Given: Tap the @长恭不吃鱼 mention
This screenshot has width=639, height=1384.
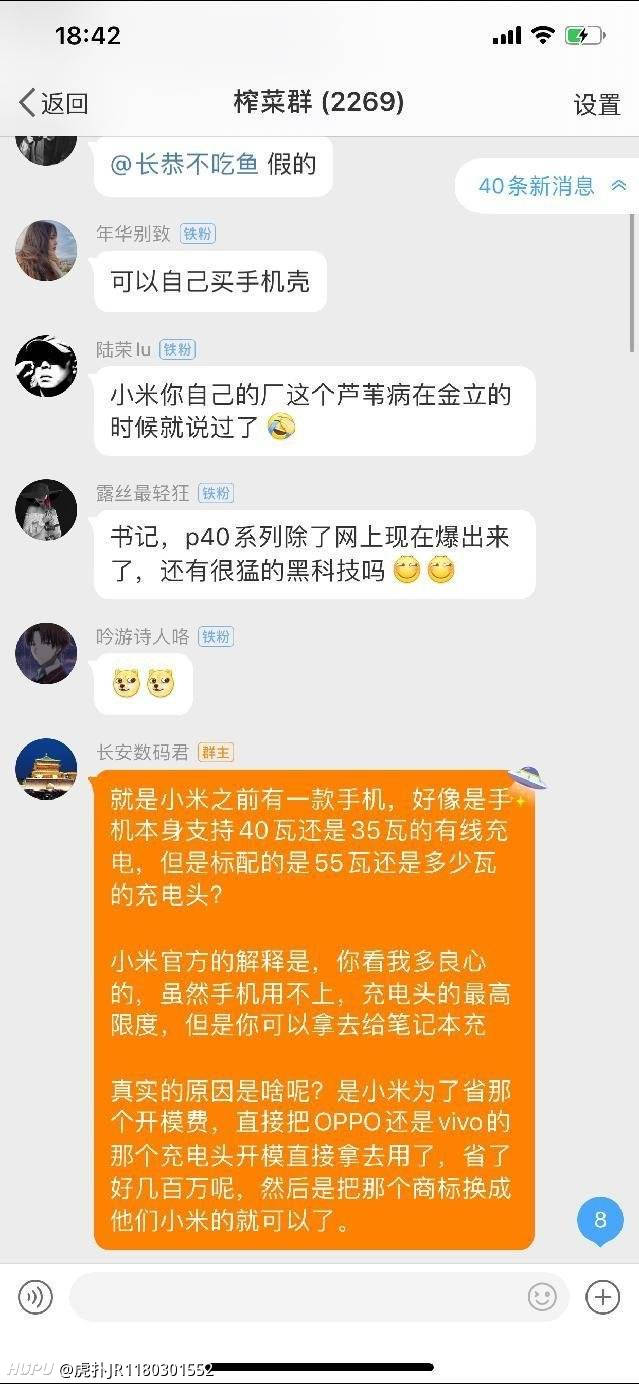Looking at the screenshot, I should point(184,164).
